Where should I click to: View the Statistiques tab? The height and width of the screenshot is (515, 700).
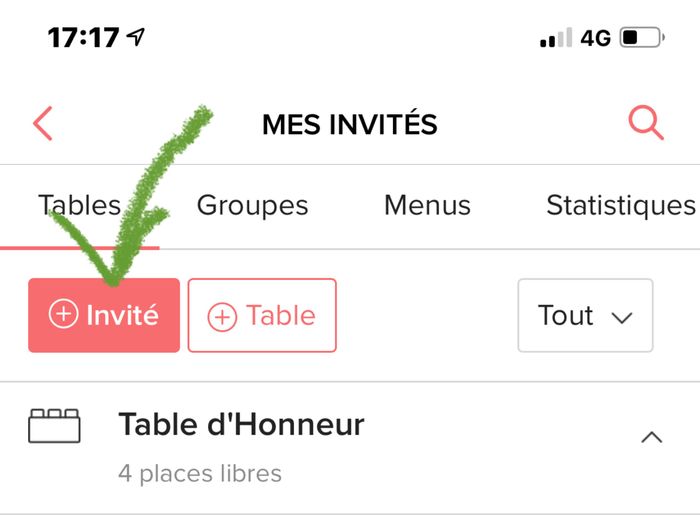pyautogui.click(x=620, y=206)
